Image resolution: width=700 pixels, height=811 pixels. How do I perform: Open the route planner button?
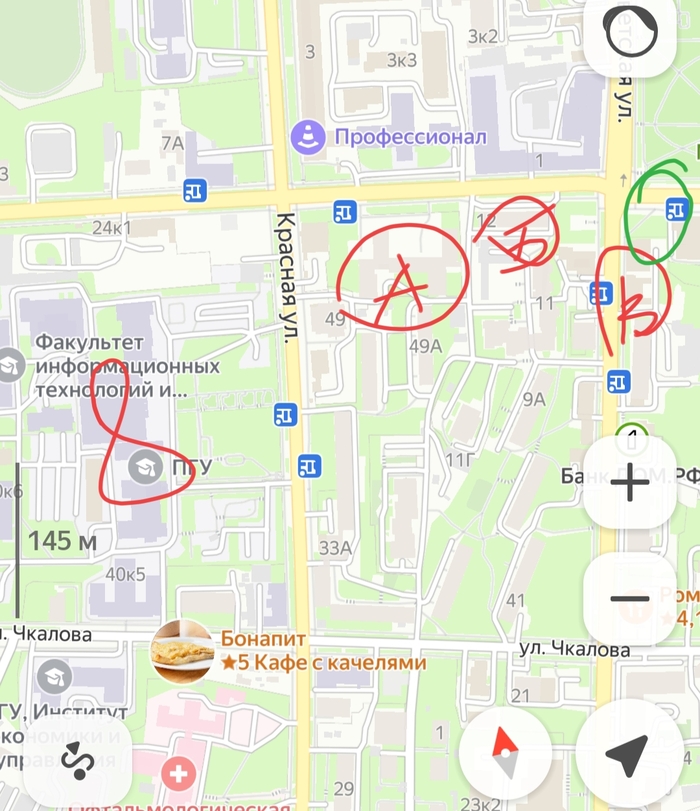(76, 762)
